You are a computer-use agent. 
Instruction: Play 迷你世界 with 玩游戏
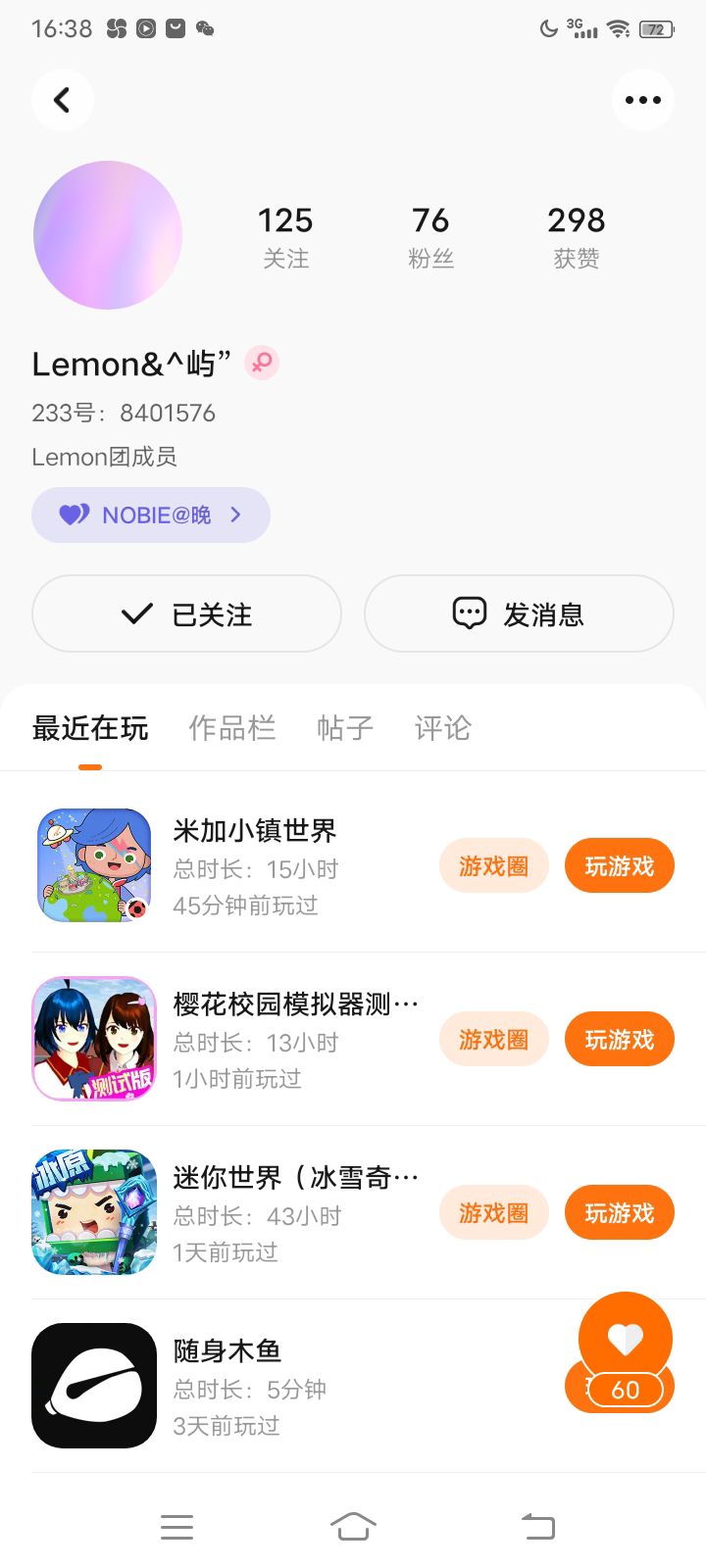[x=619, y=1213]
